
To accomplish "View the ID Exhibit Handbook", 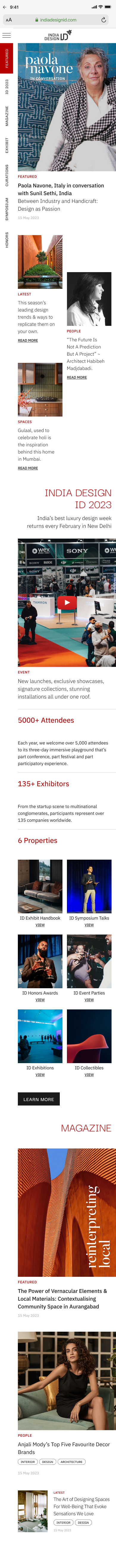I will tap(40, 925).
